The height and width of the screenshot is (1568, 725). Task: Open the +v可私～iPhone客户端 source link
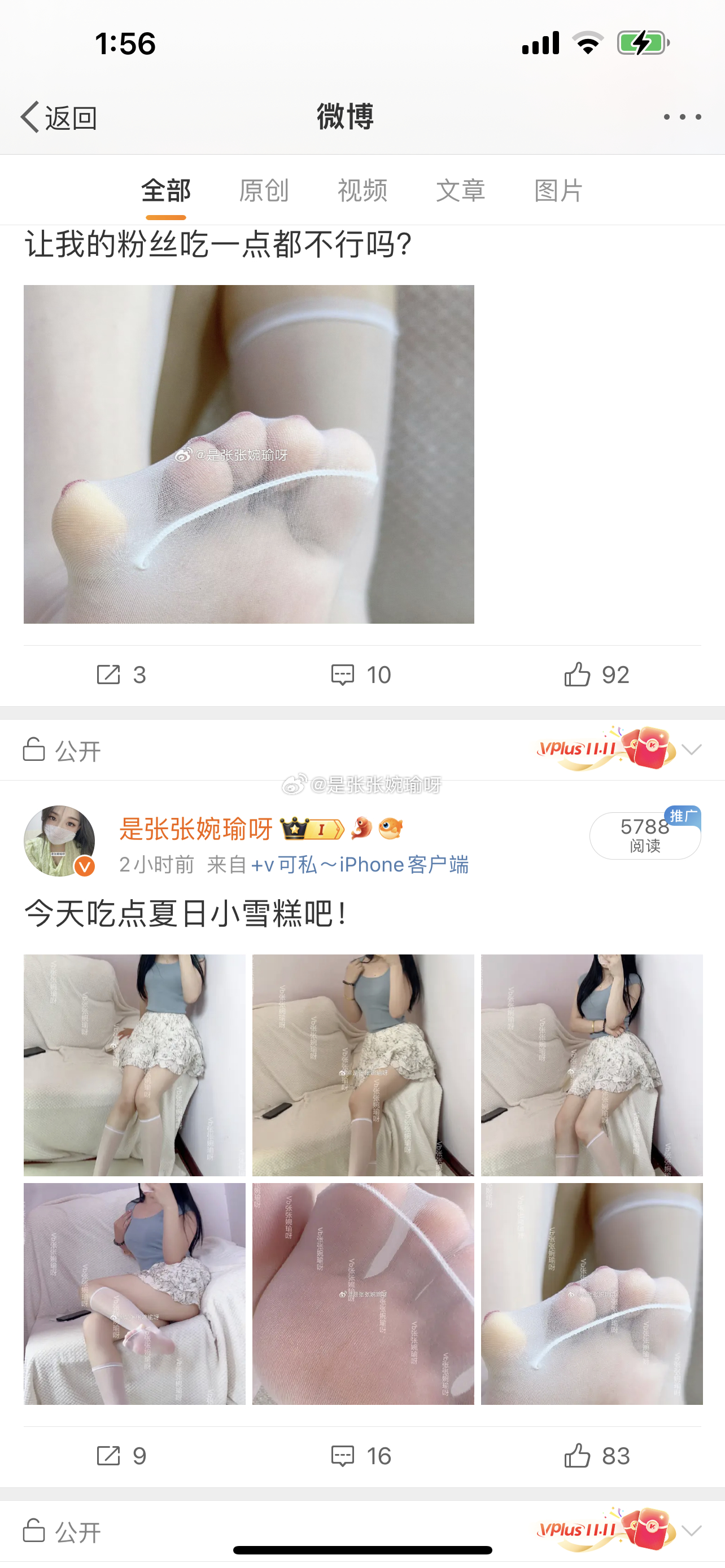tap(359, 864)
